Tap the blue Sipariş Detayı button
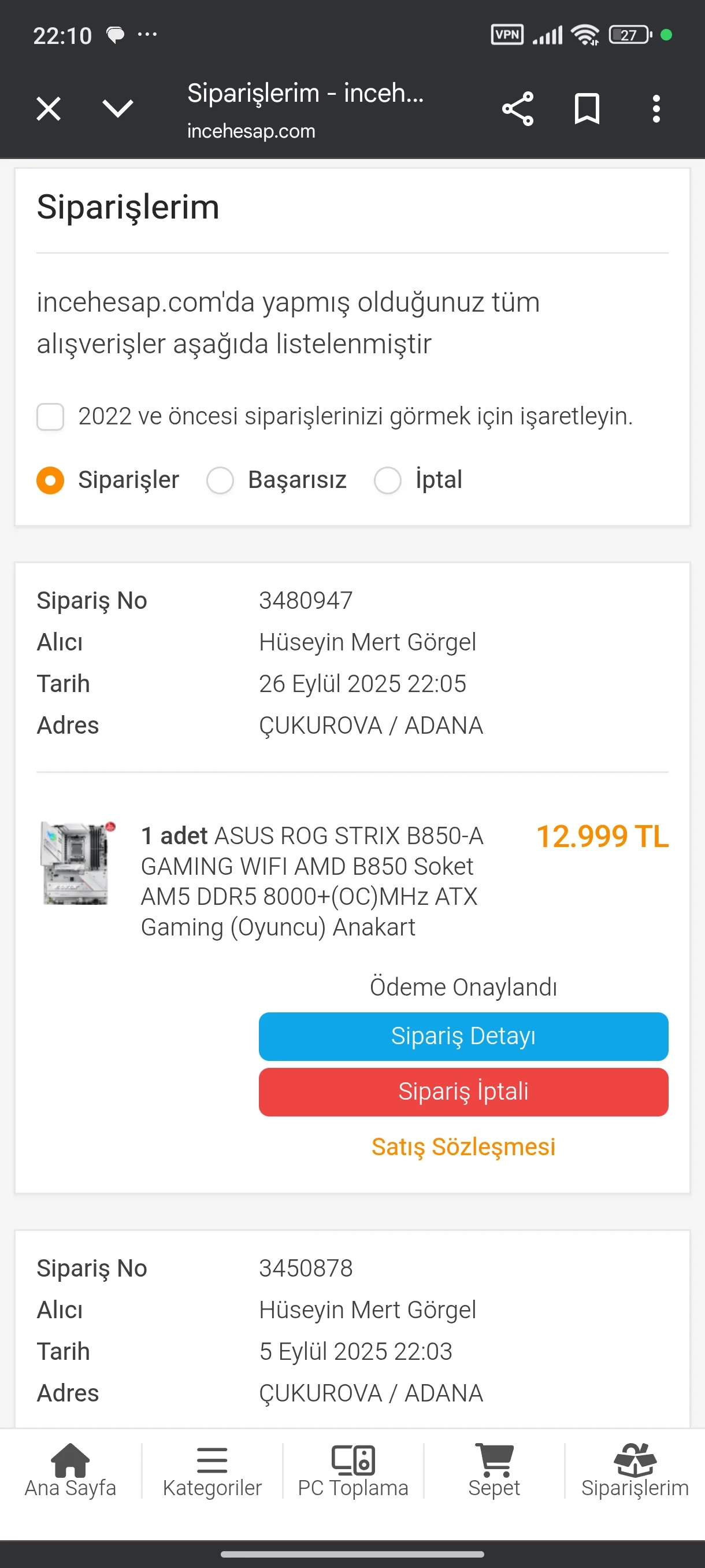This screenshot has height=1568, width=705. pos(463,1036)
